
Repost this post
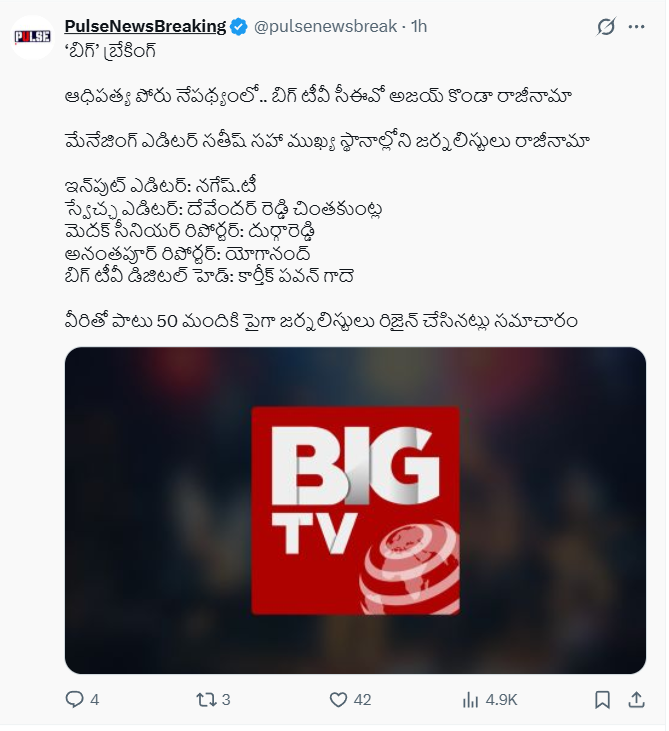pos(206,700)
